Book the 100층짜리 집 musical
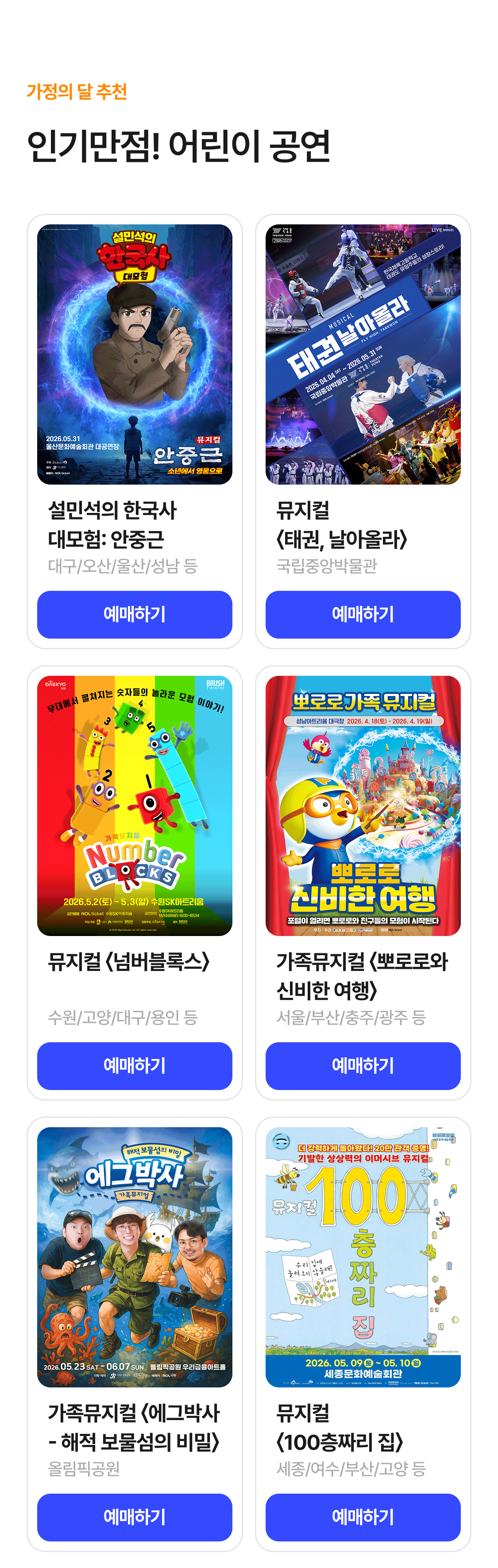The height and width of the screenshot is (1568, 498). point(363,1517)
